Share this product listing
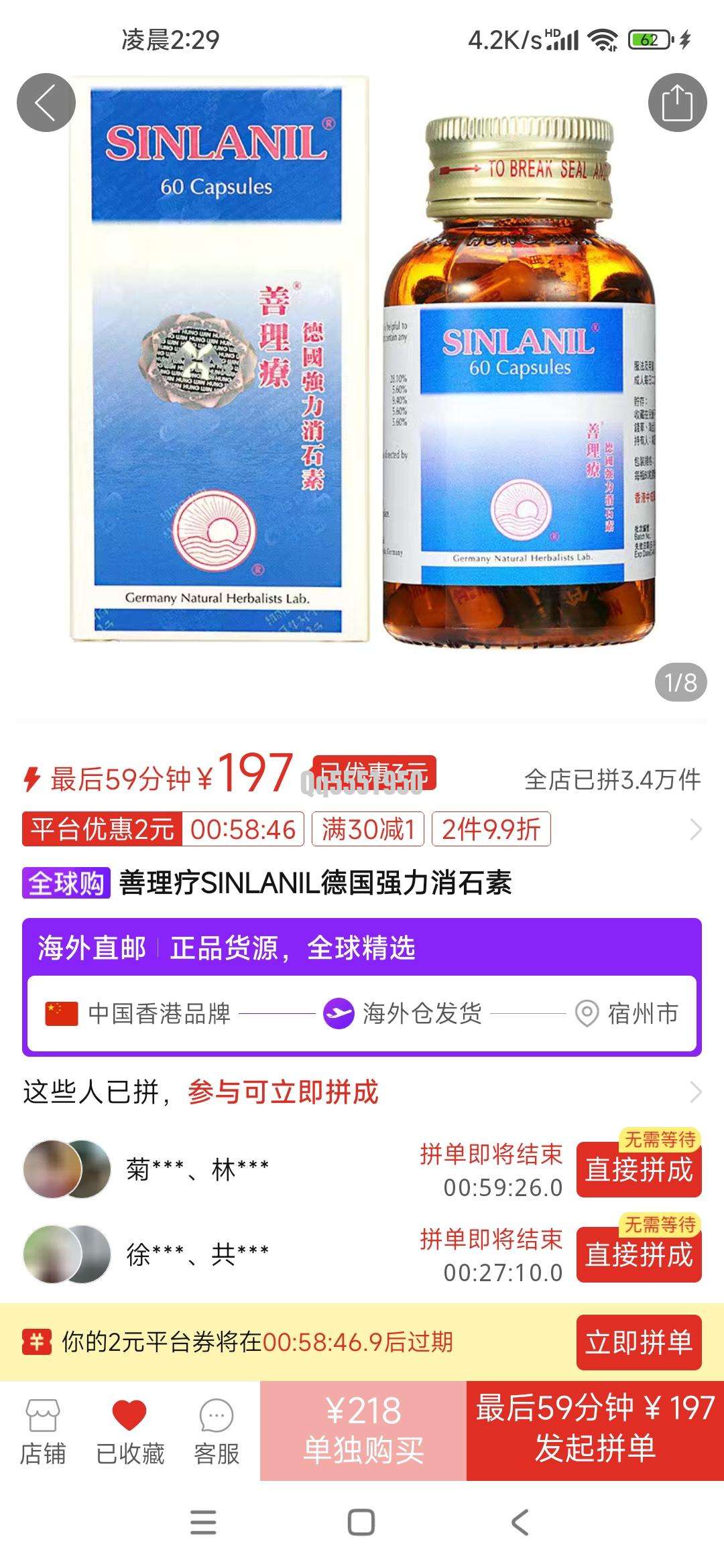 tap(677, 103)
